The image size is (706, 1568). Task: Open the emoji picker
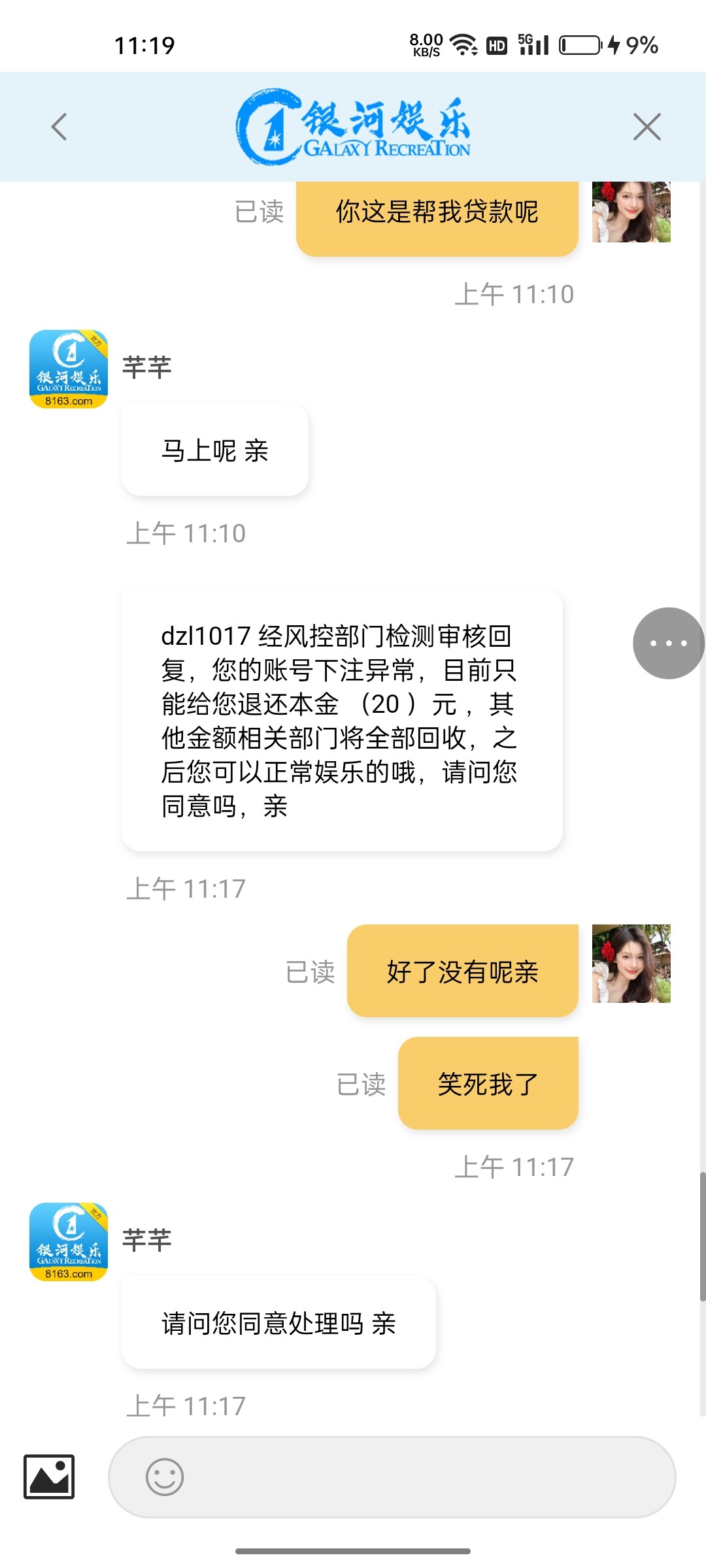click(165, 1477)
